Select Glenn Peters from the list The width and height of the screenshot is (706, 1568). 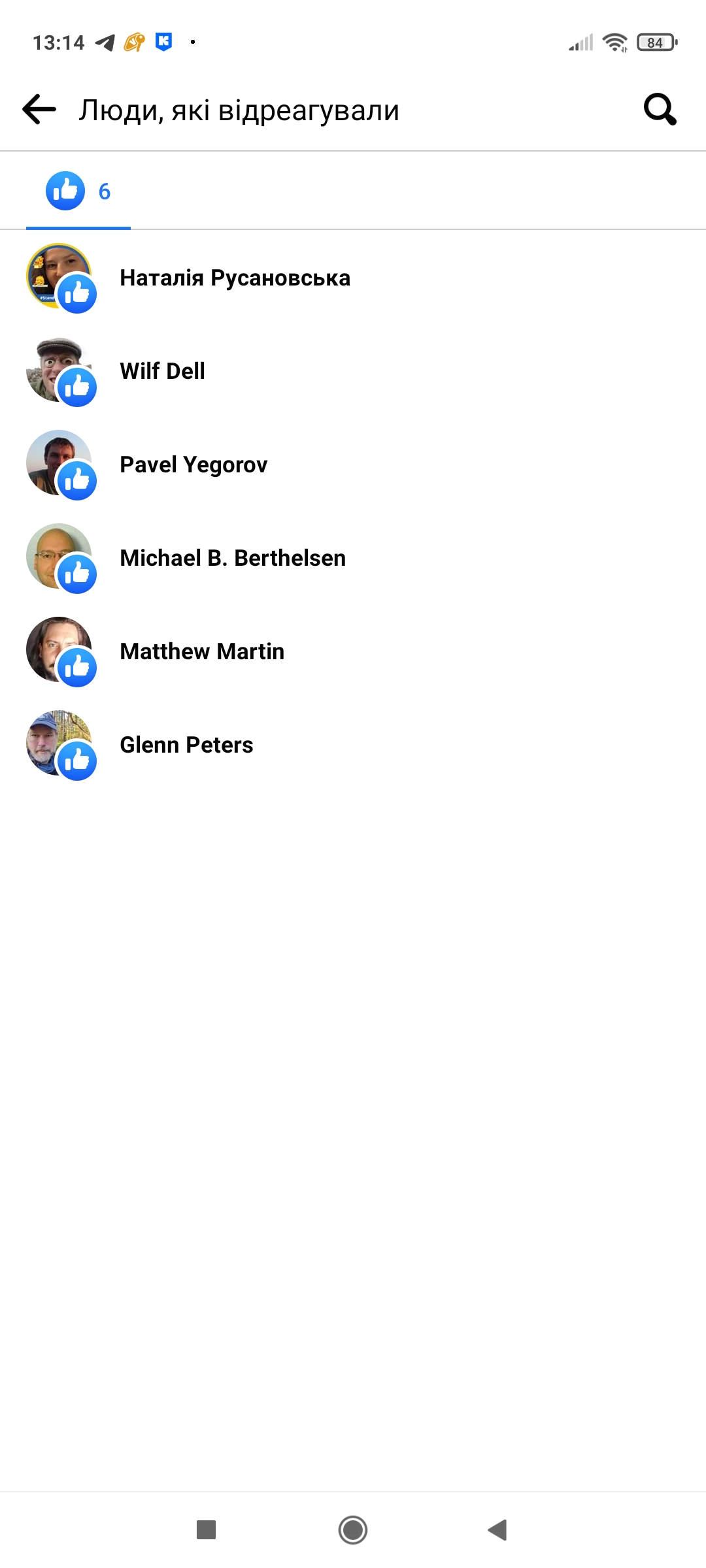point(186,745)
